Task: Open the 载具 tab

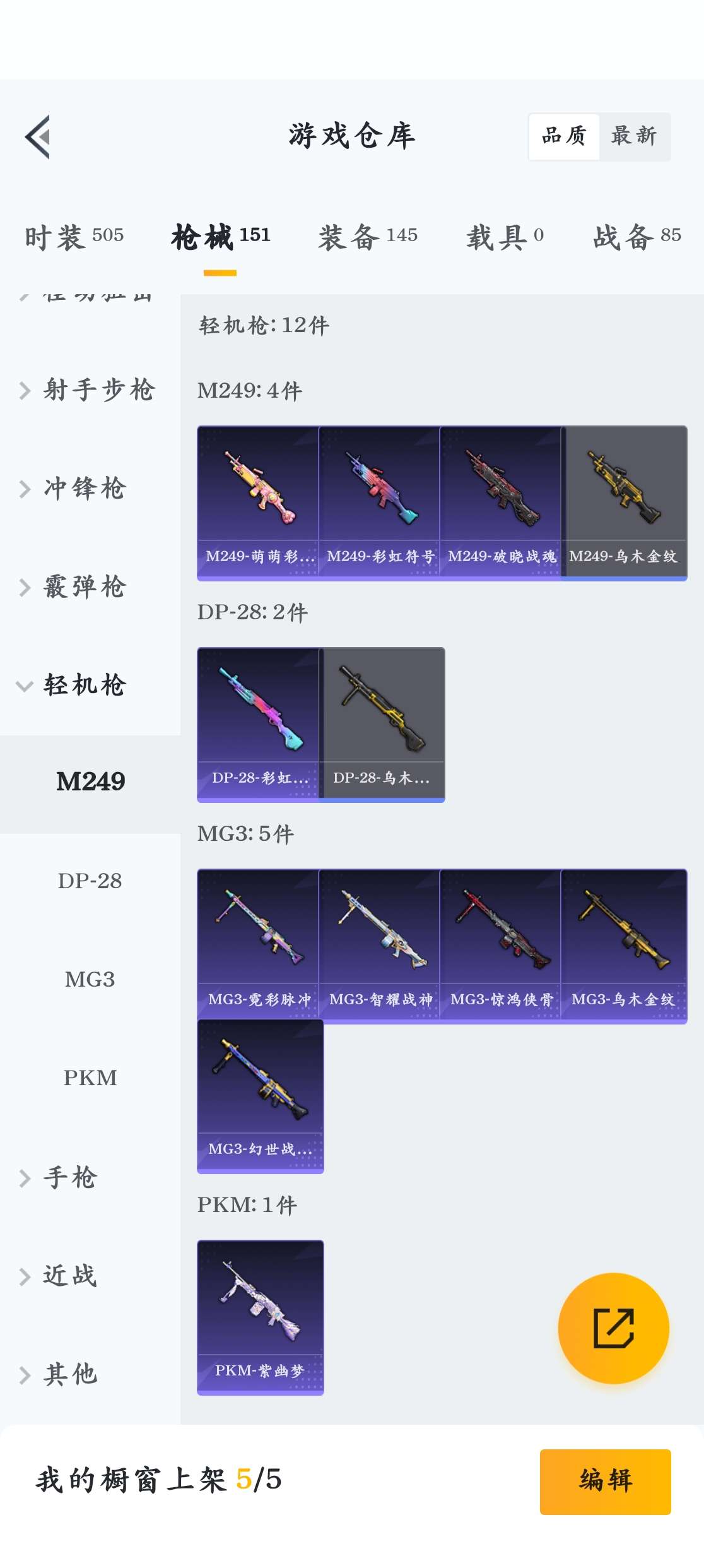Action: [x=504, y=237]
